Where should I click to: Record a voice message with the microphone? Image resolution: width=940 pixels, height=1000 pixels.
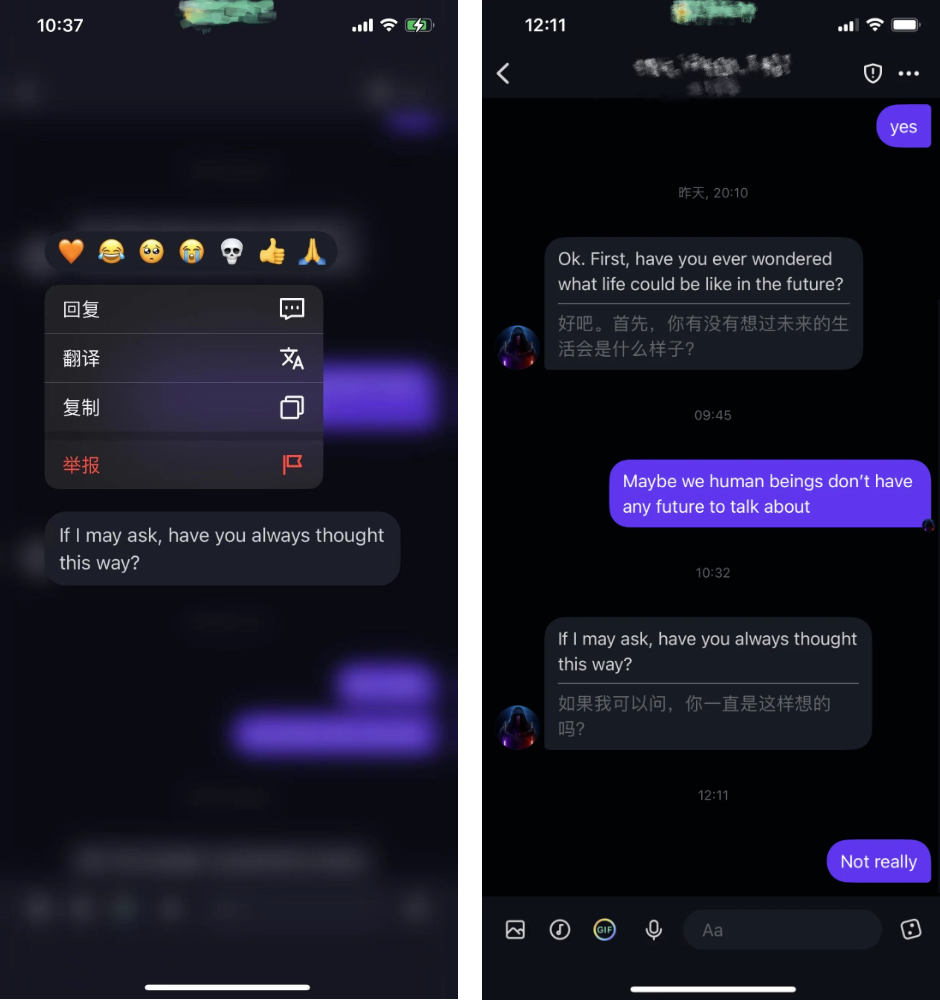[x=654, y=930]
